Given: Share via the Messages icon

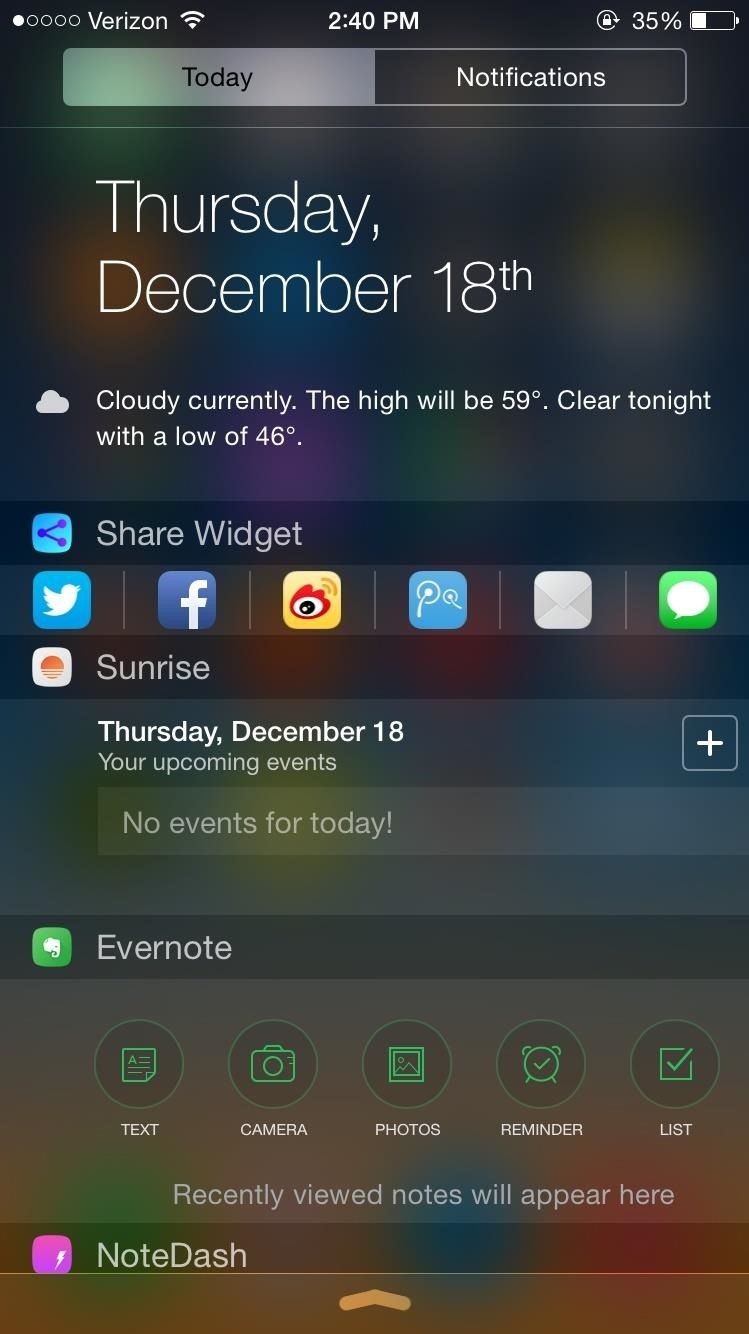Looking at the screenshot, I should click(x=688, y=600).
